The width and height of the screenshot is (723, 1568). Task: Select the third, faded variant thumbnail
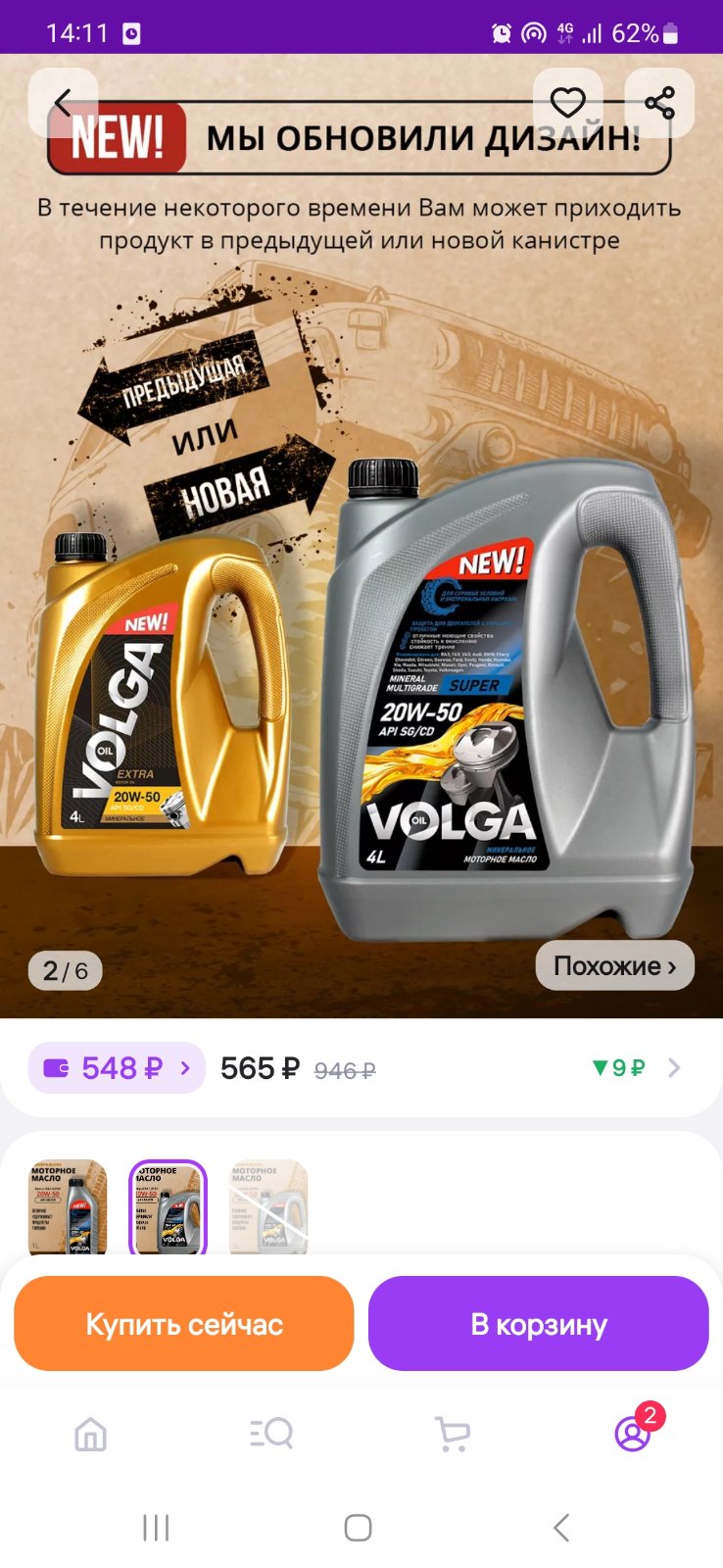click(x=268, y=1207)
